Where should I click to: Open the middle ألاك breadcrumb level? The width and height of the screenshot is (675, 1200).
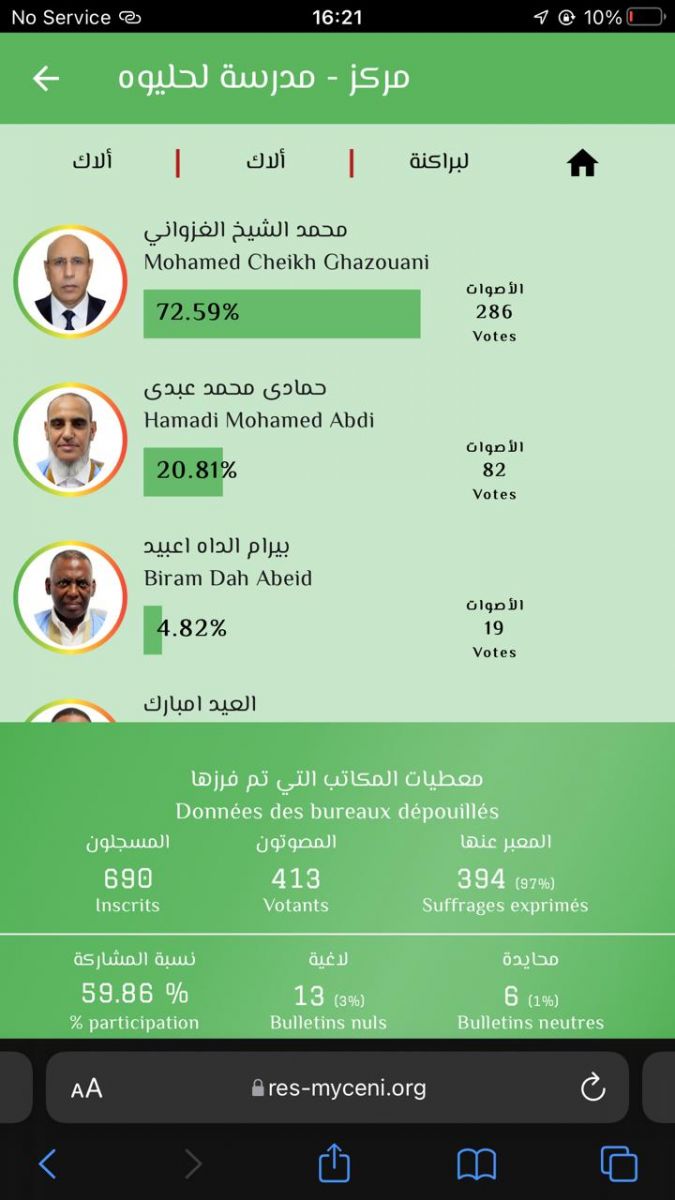pyautogui.click(x=266, y=161)
